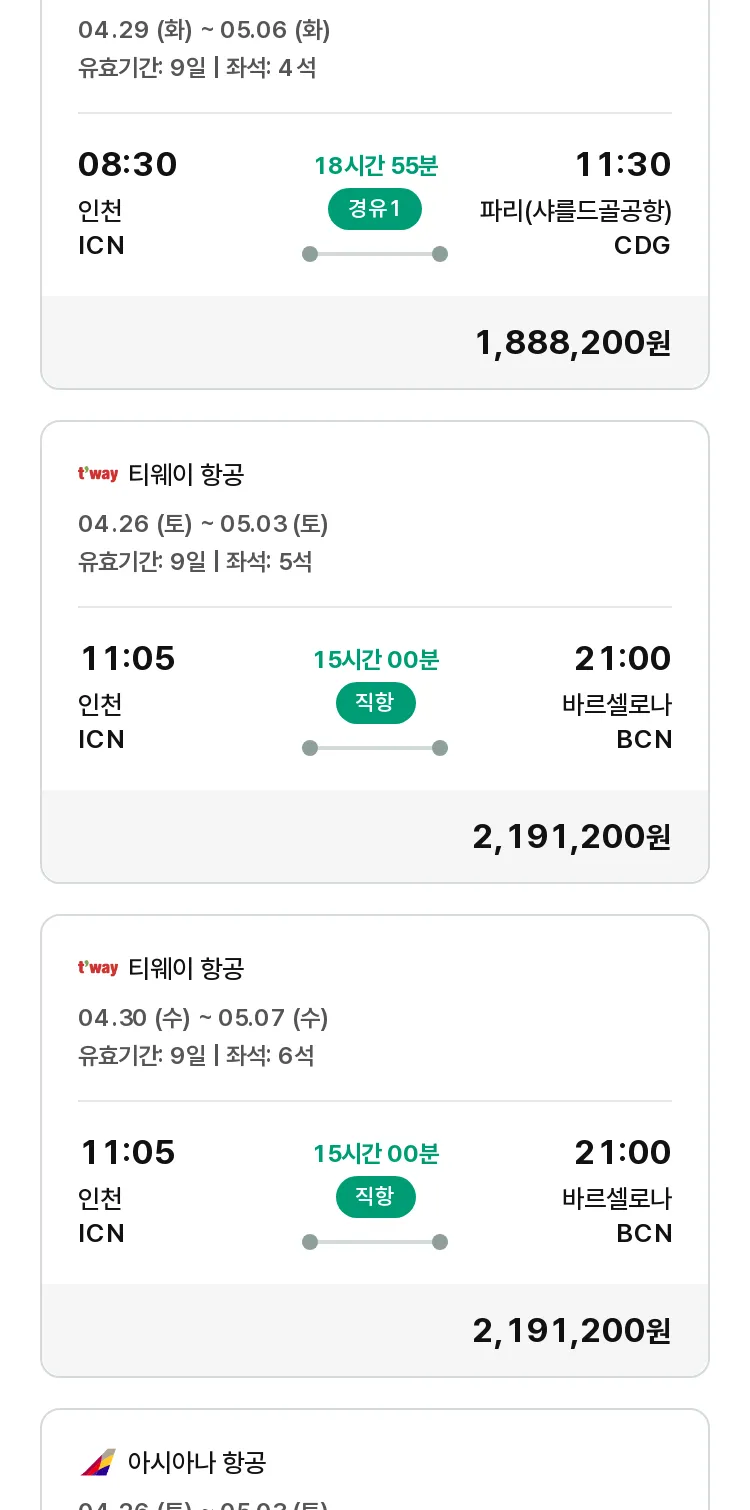
Task: Select the T'way Barcelona flight departing 04.30
Action: pyautogui.click(x=375, y=1146)
